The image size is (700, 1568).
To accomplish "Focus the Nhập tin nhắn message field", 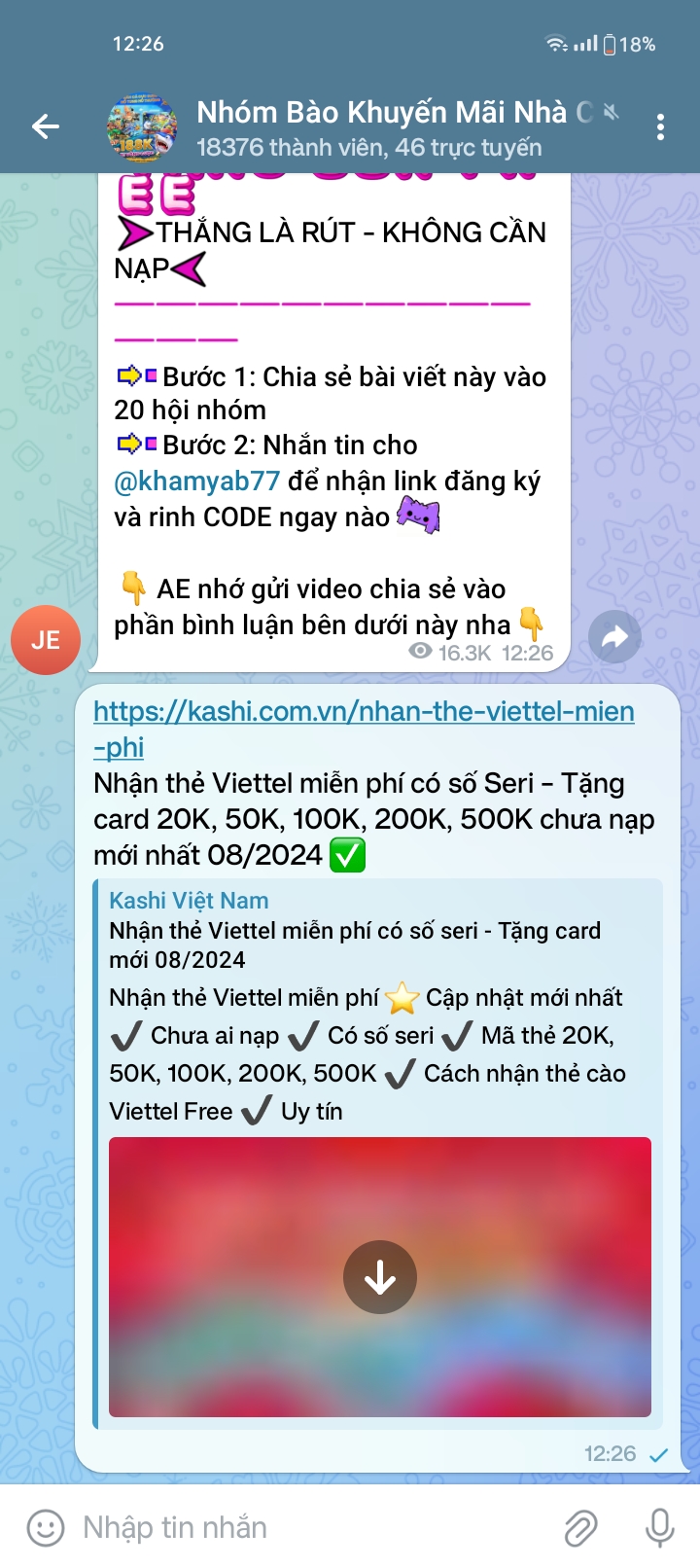I will (x=311, y=1527).
